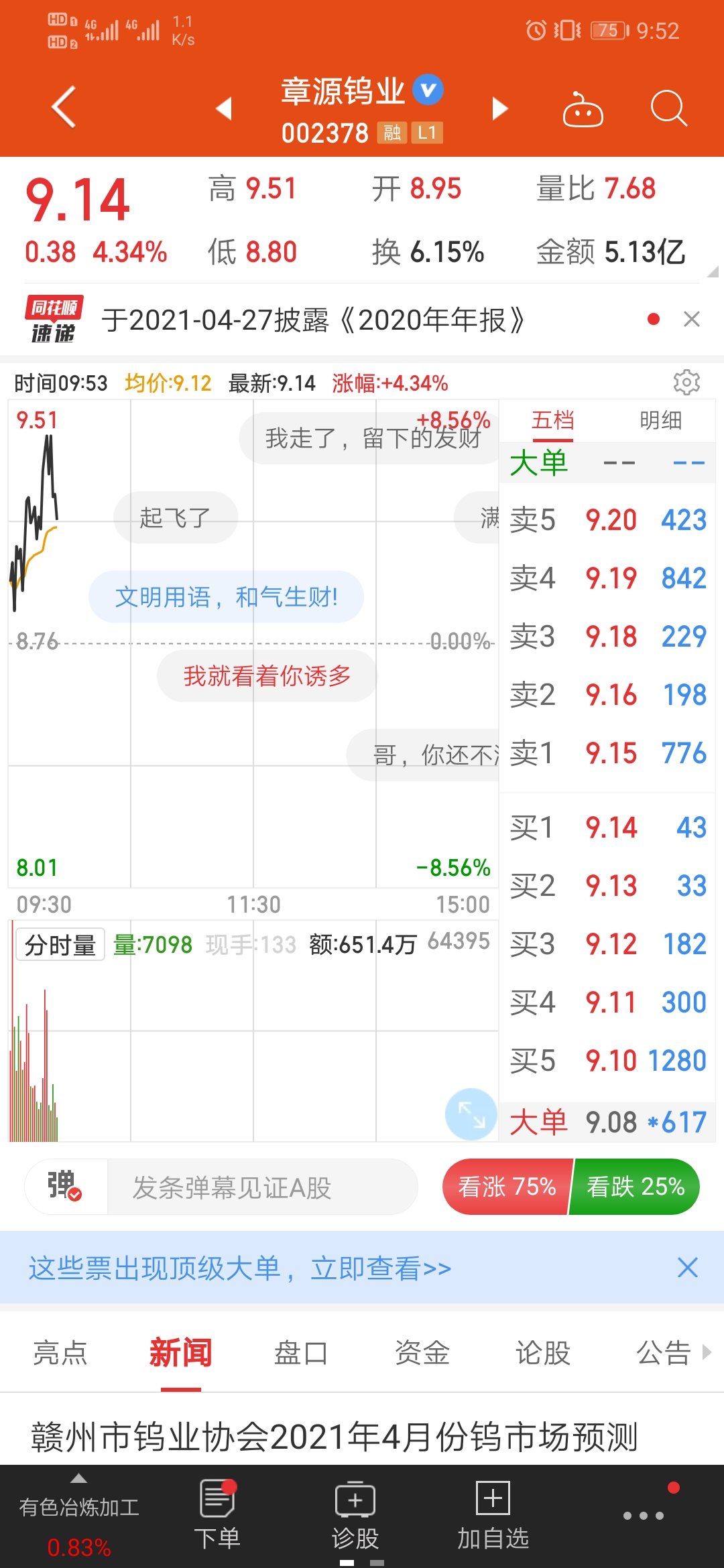Switch to the 资金 tab
724x1568 pixels.
[422, 1352]
